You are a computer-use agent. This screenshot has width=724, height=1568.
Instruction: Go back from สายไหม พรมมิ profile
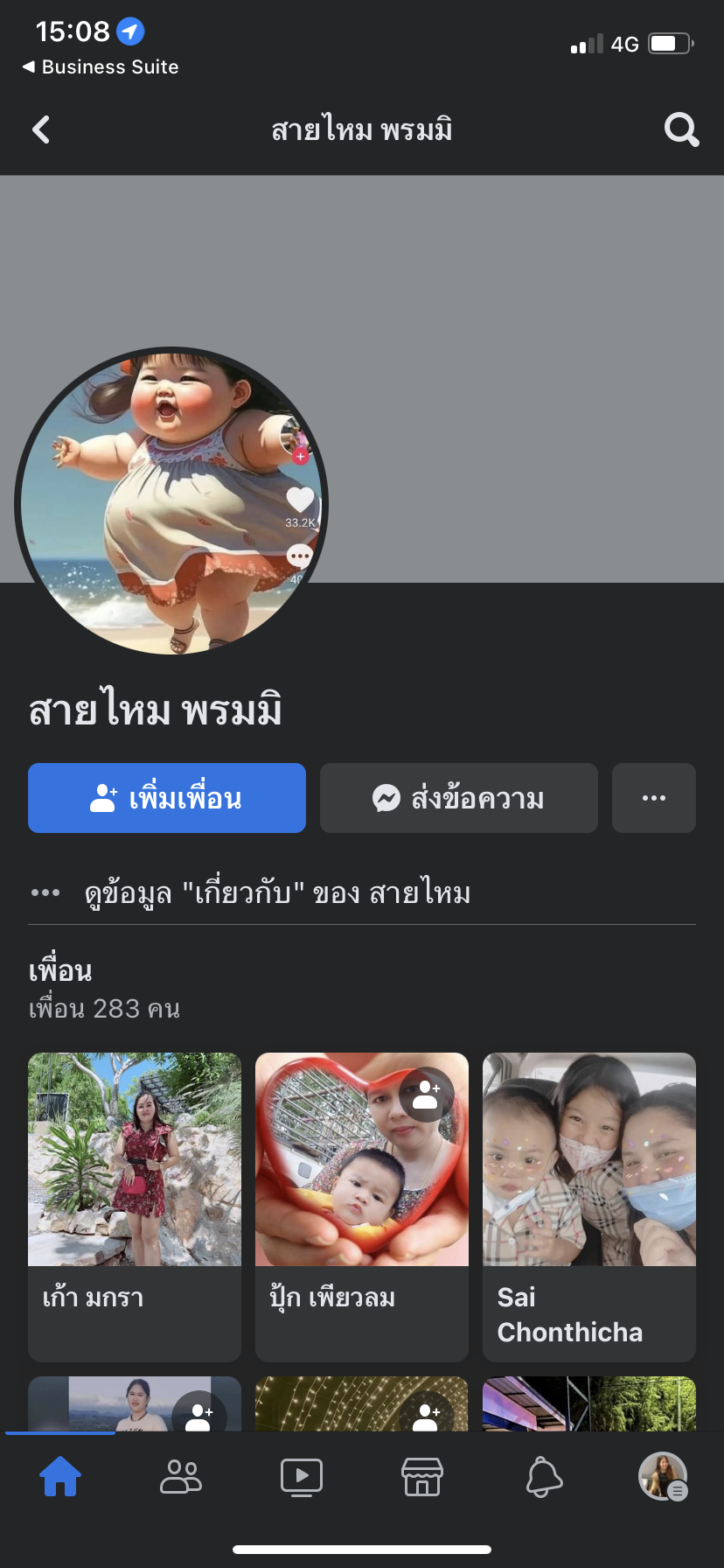point(41,130)
